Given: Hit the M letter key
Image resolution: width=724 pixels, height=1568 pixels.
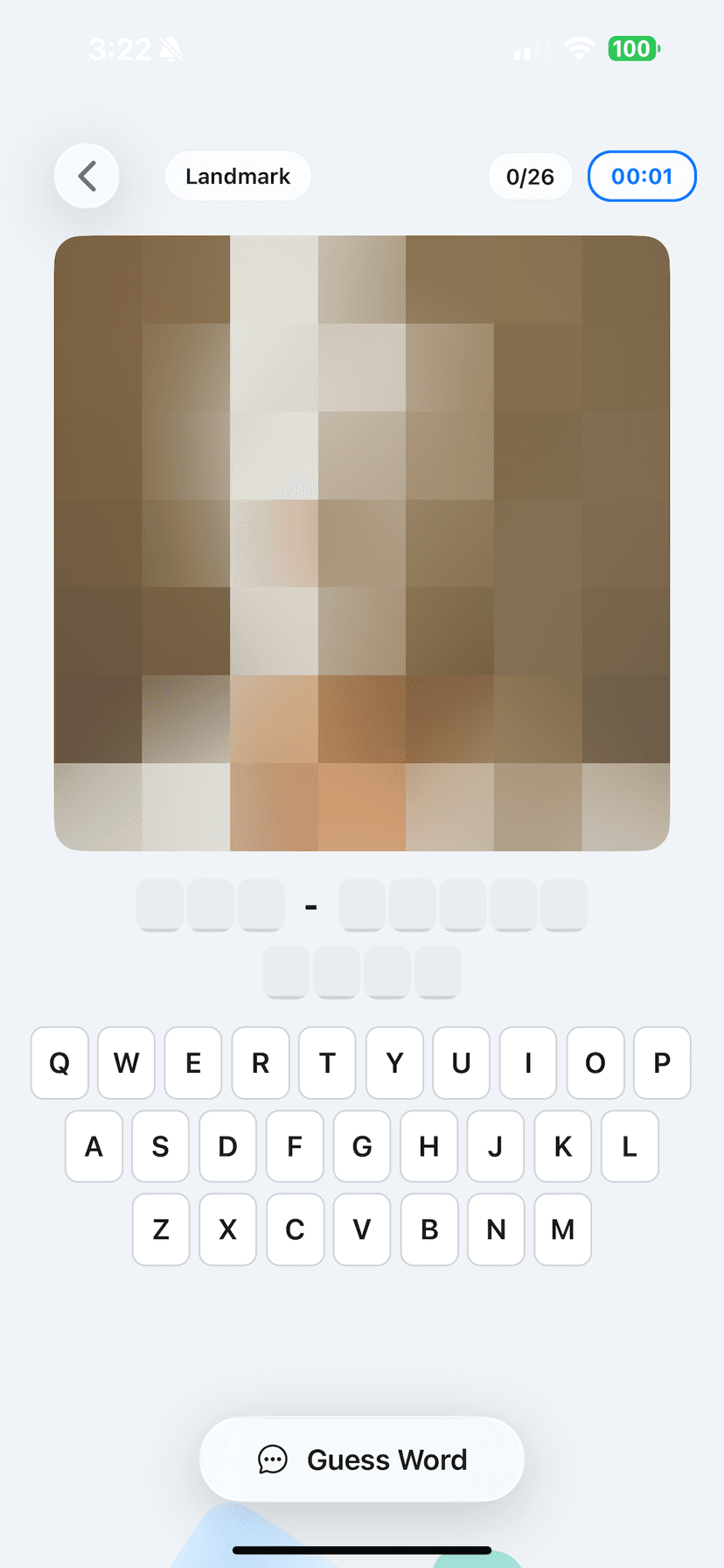Looking at the screenshot, I should point(562,1229).
